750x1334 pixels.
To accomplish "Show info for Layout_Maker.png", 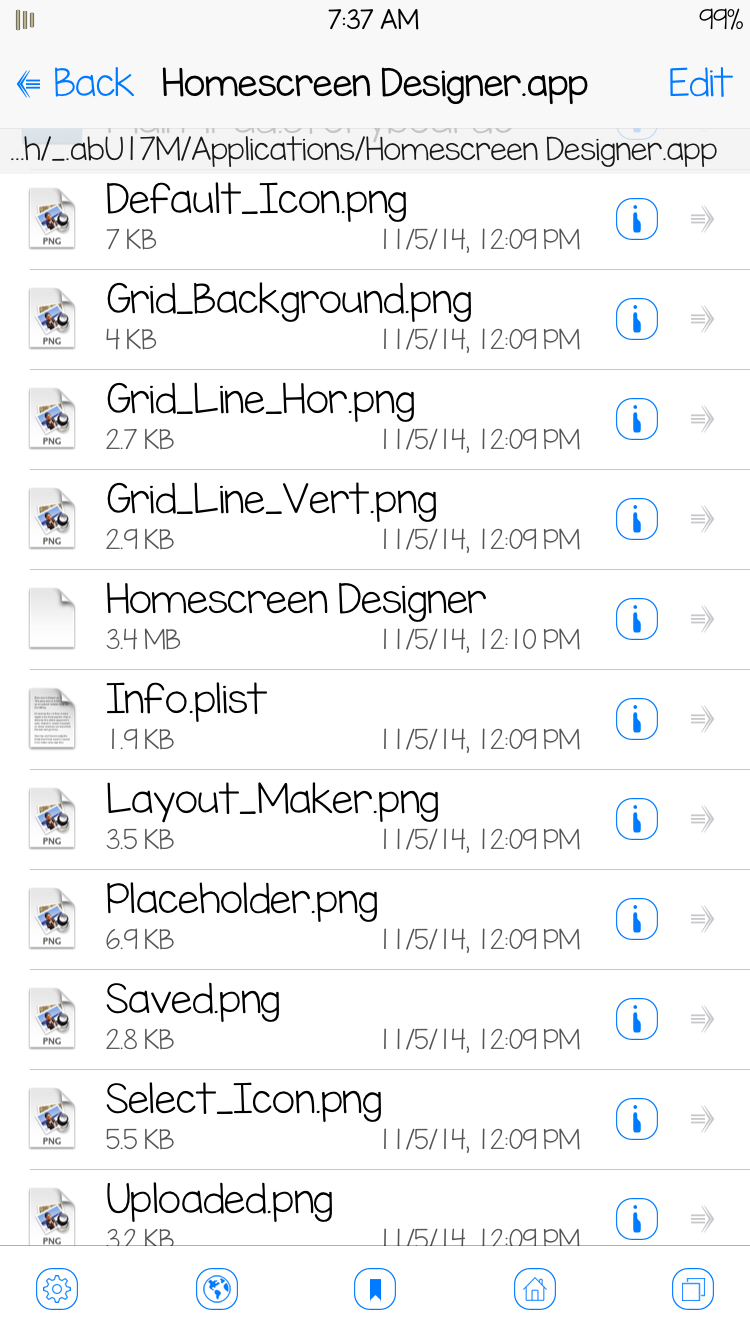I will coord(636,820).
